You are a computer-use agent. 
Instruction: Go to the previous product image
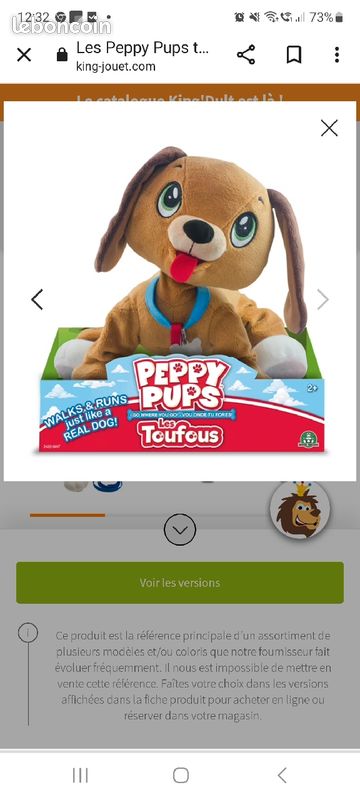click(x=37, y=299)
